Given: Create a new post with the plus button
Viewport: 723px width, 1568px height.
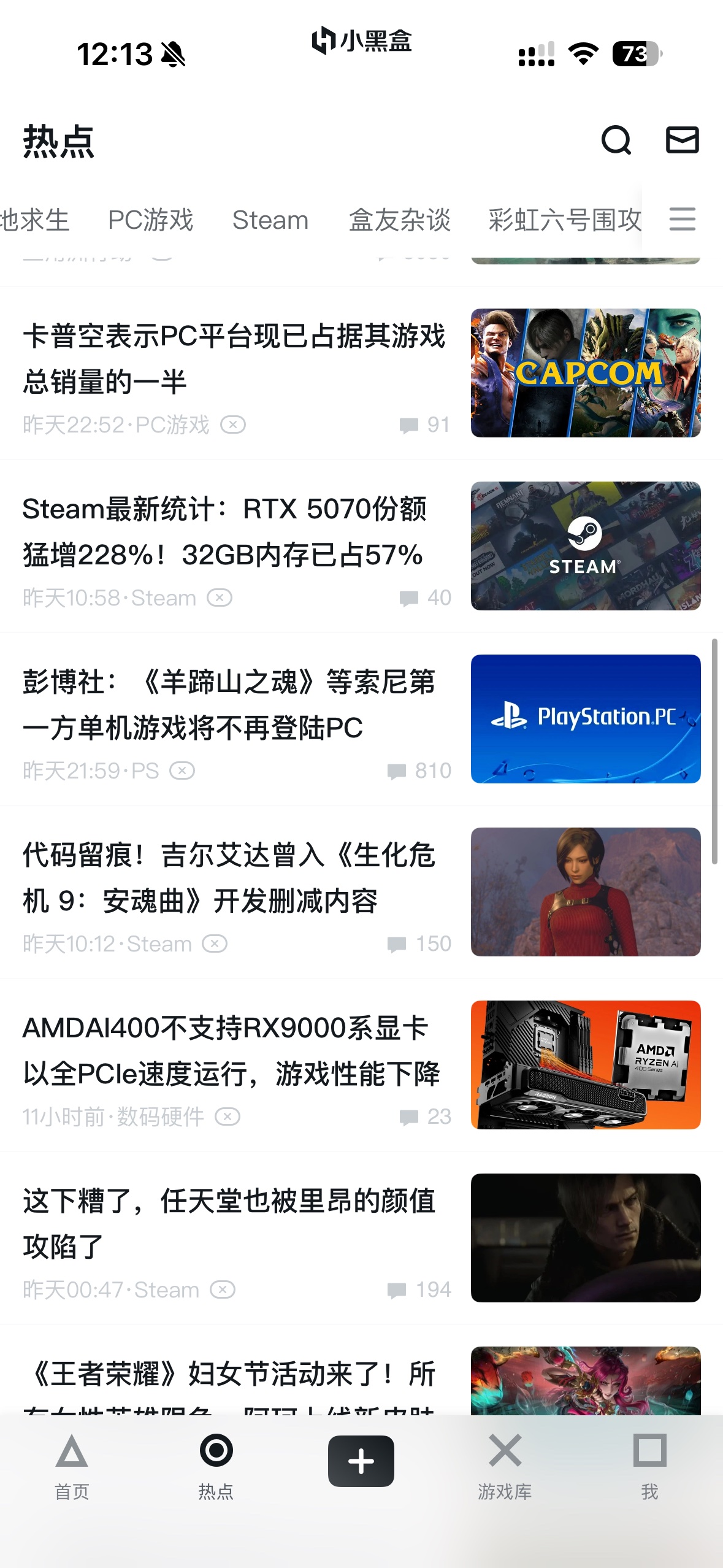Looking at the screenshot, I should click(361, 1461).
